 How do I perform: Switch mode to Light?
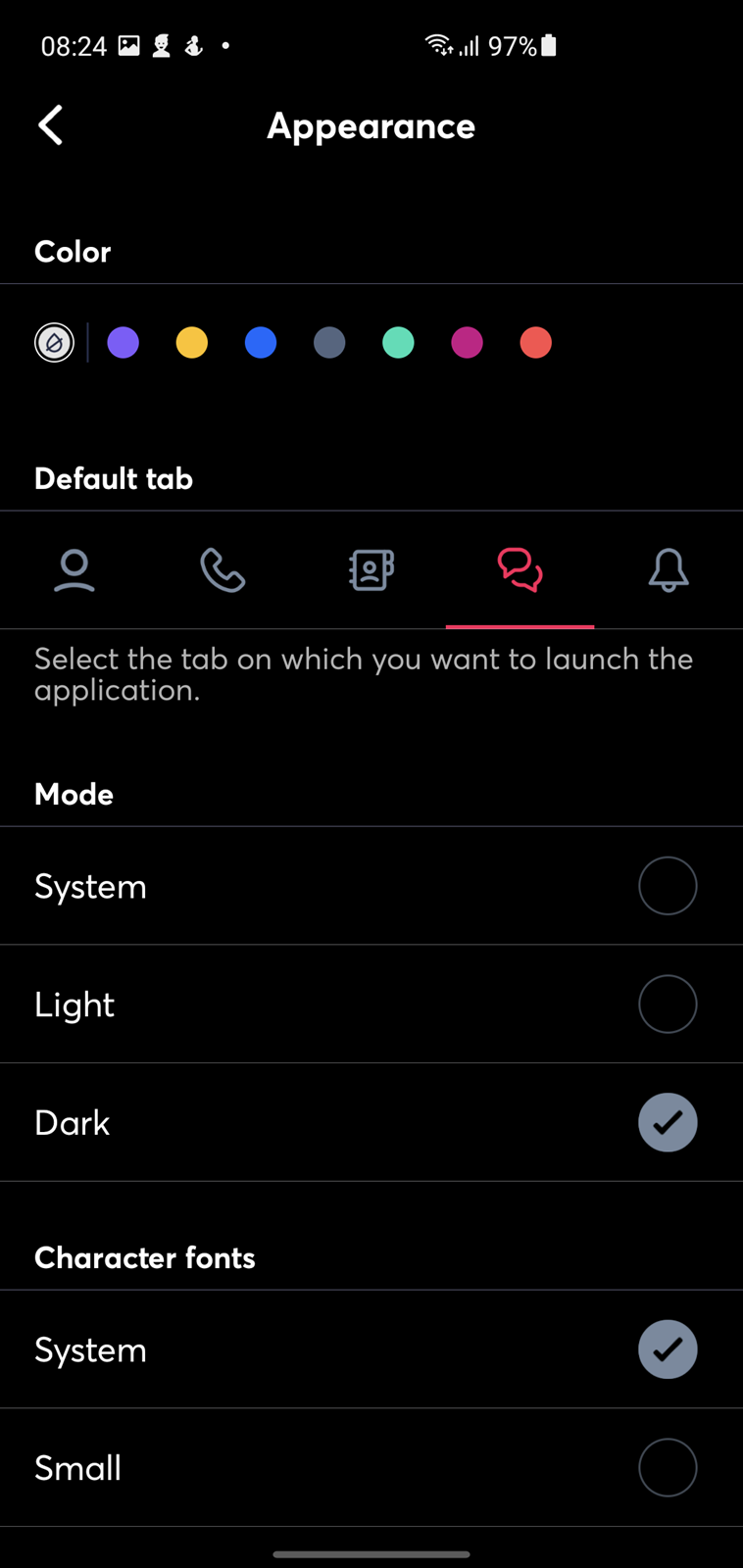tap(371, 1004)
